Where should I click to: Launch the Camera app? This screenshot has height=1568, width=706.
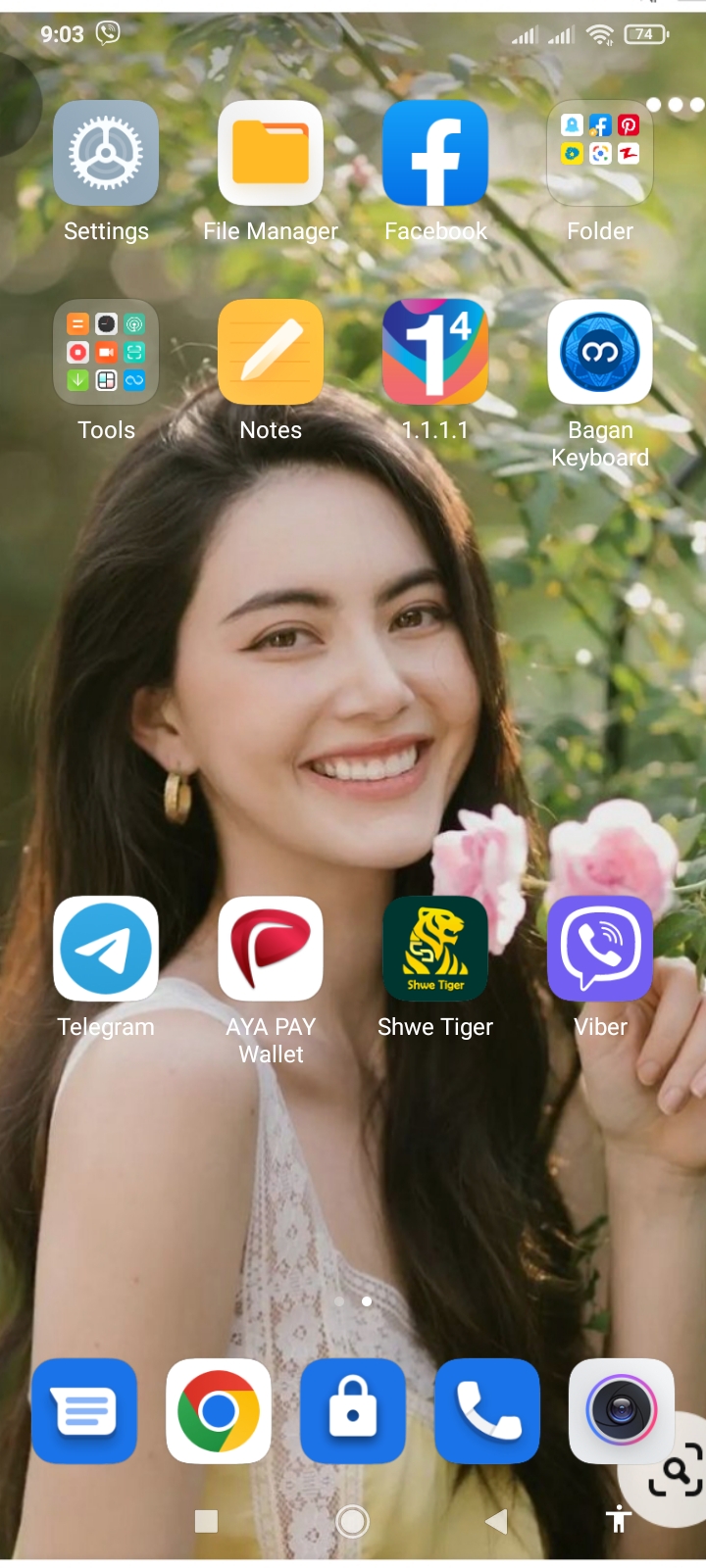click(x=621, y=1411)
